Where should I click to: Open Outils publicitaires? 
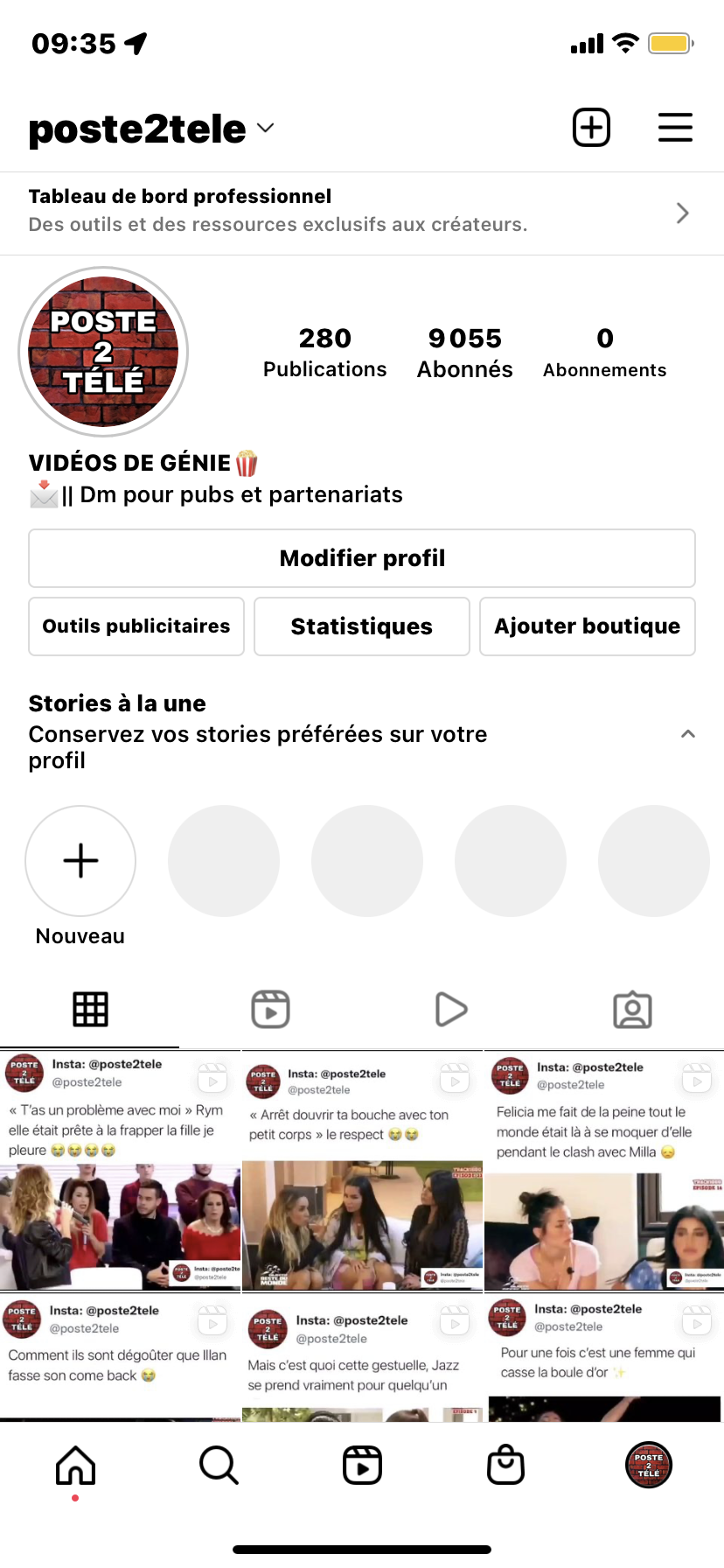136,626
